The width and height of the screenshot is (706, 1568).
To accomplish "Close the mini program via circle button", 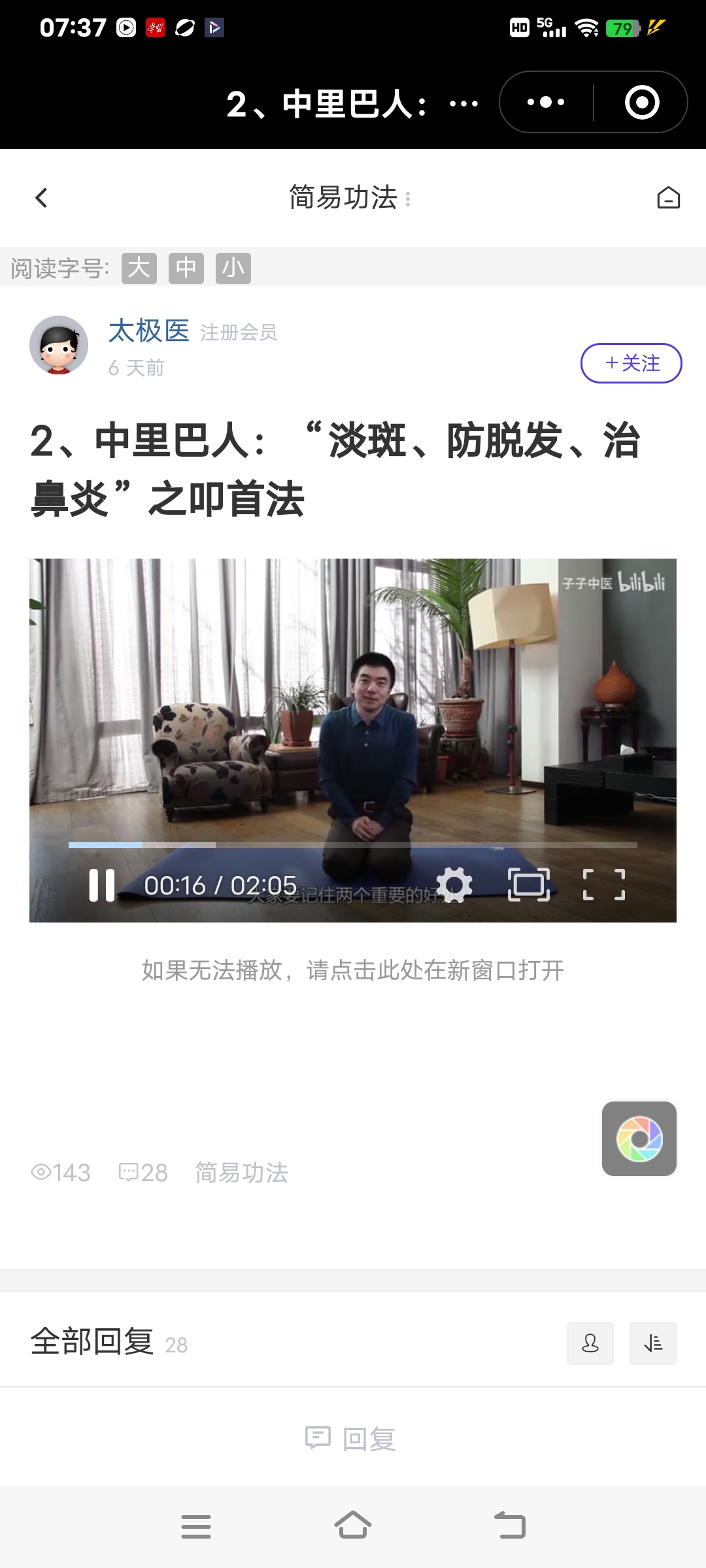I will [641, 103].
